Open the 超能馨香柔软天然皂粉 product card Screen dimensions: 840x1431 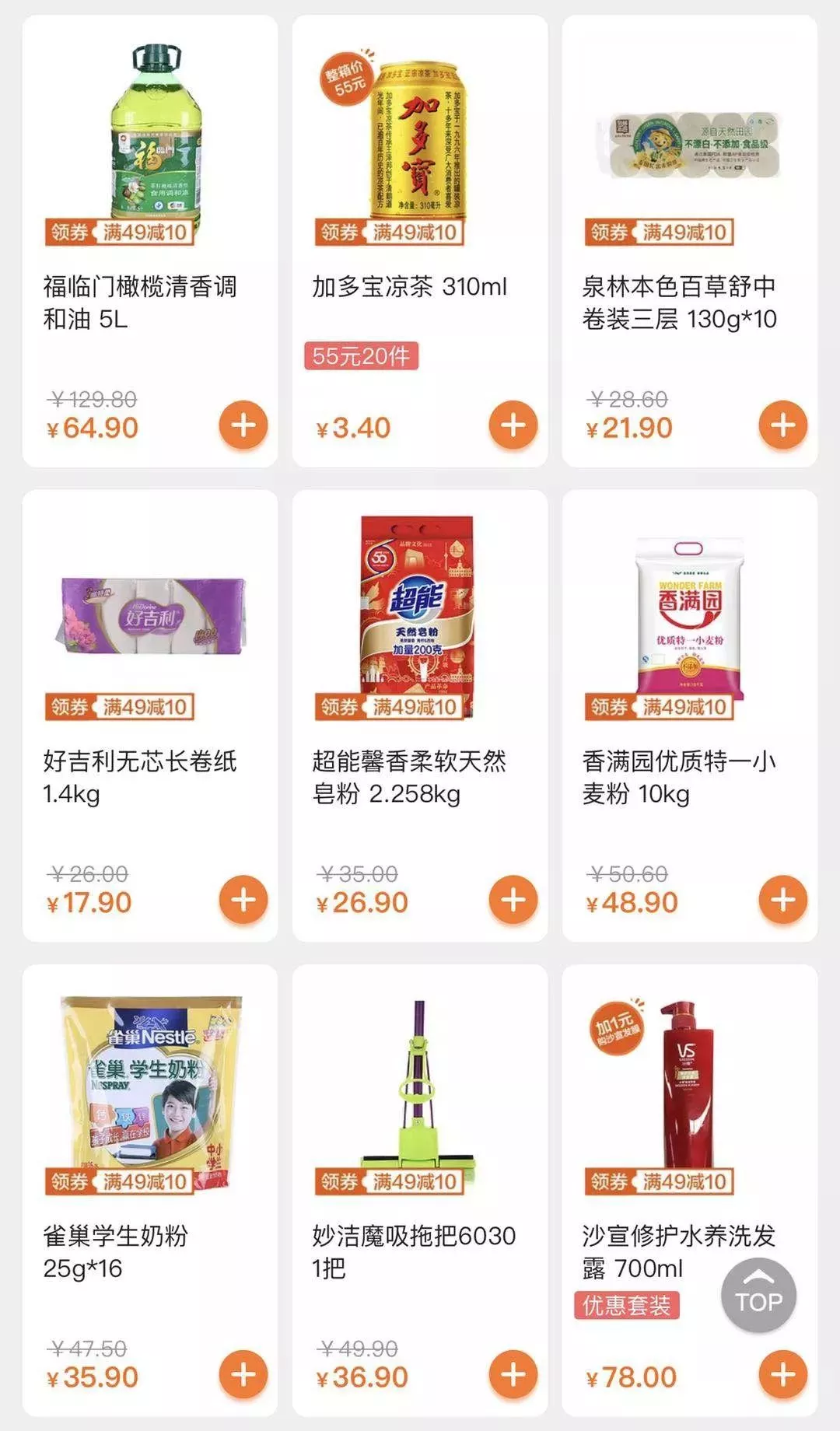[x=410, y=776]
